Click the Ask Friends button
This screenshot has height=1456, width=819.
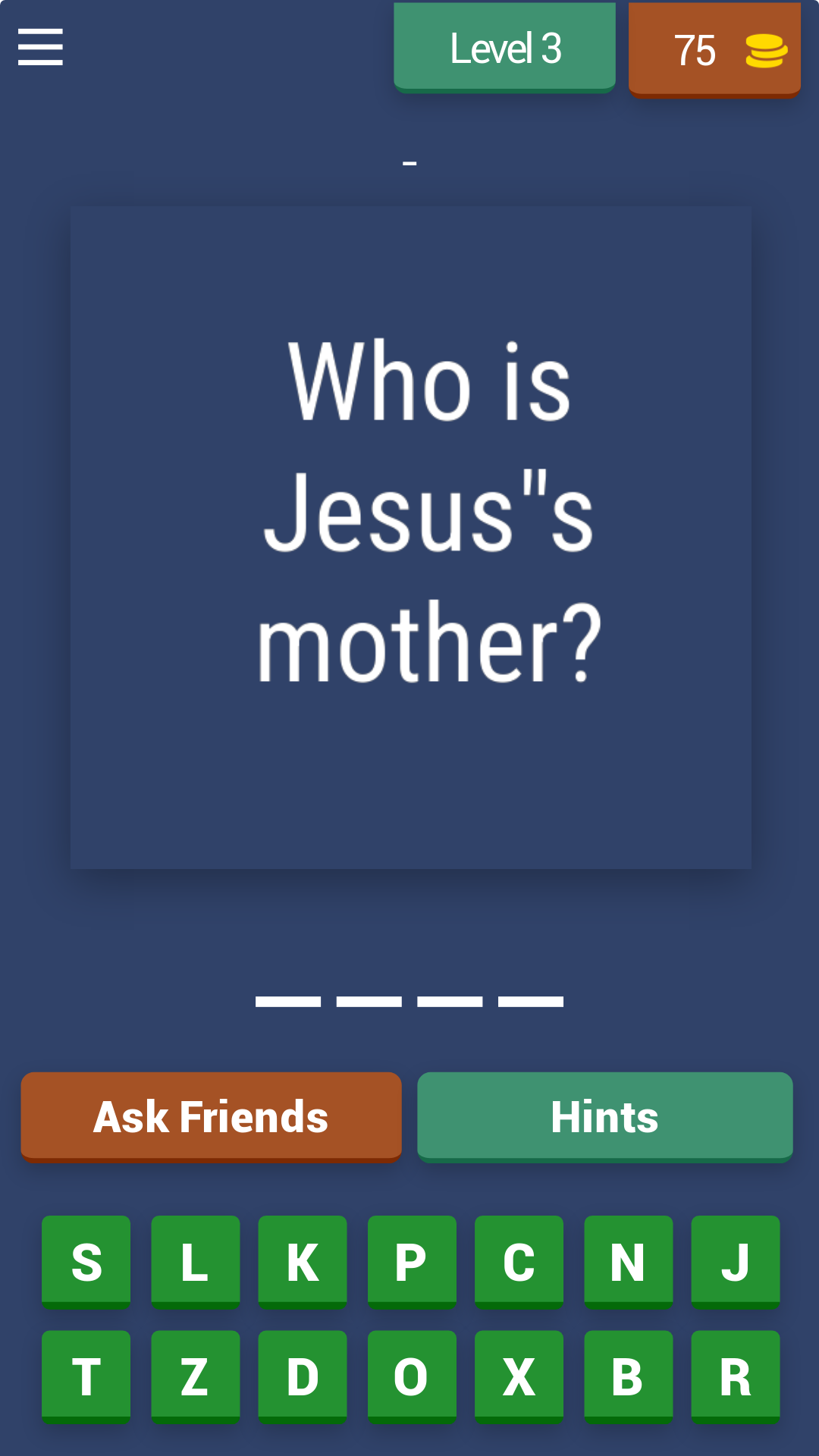click(211, 1116)
